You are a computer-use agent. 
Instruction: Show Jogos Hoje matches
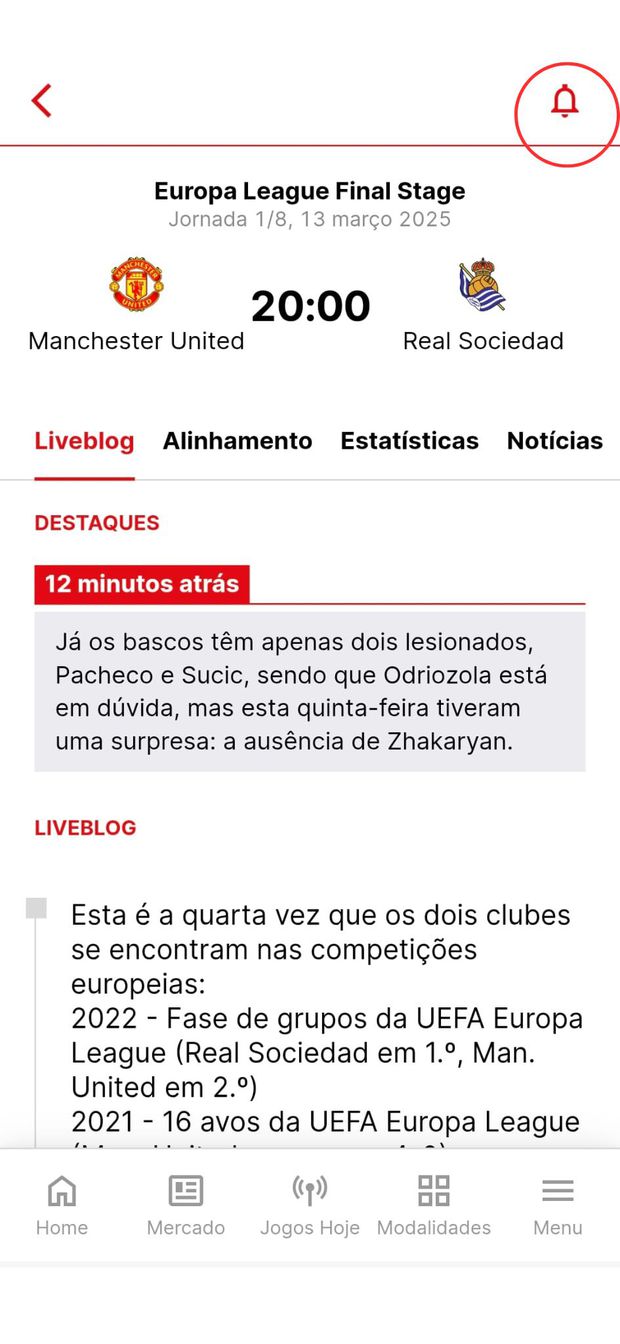pos(310,1205)
